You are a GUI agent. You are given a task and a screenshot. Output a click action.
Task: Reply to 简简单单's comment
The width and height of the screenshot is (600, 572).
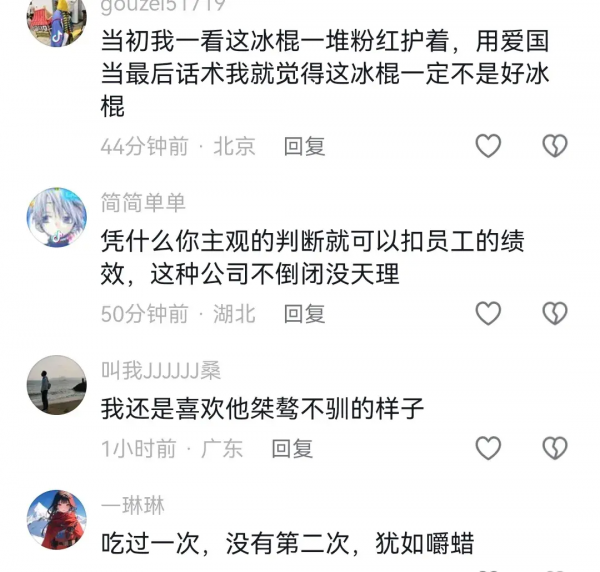(x=304, y=314)
